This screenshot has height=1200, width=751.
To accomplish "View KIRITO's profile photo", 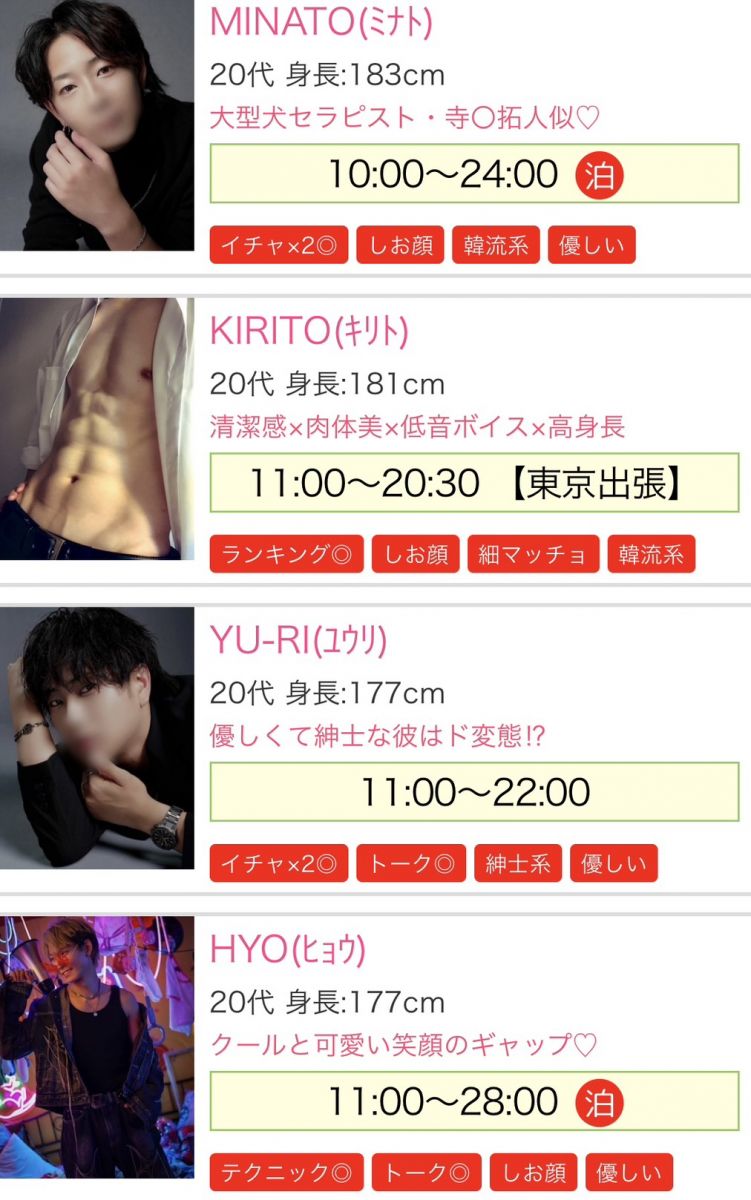I will [97, 428].
